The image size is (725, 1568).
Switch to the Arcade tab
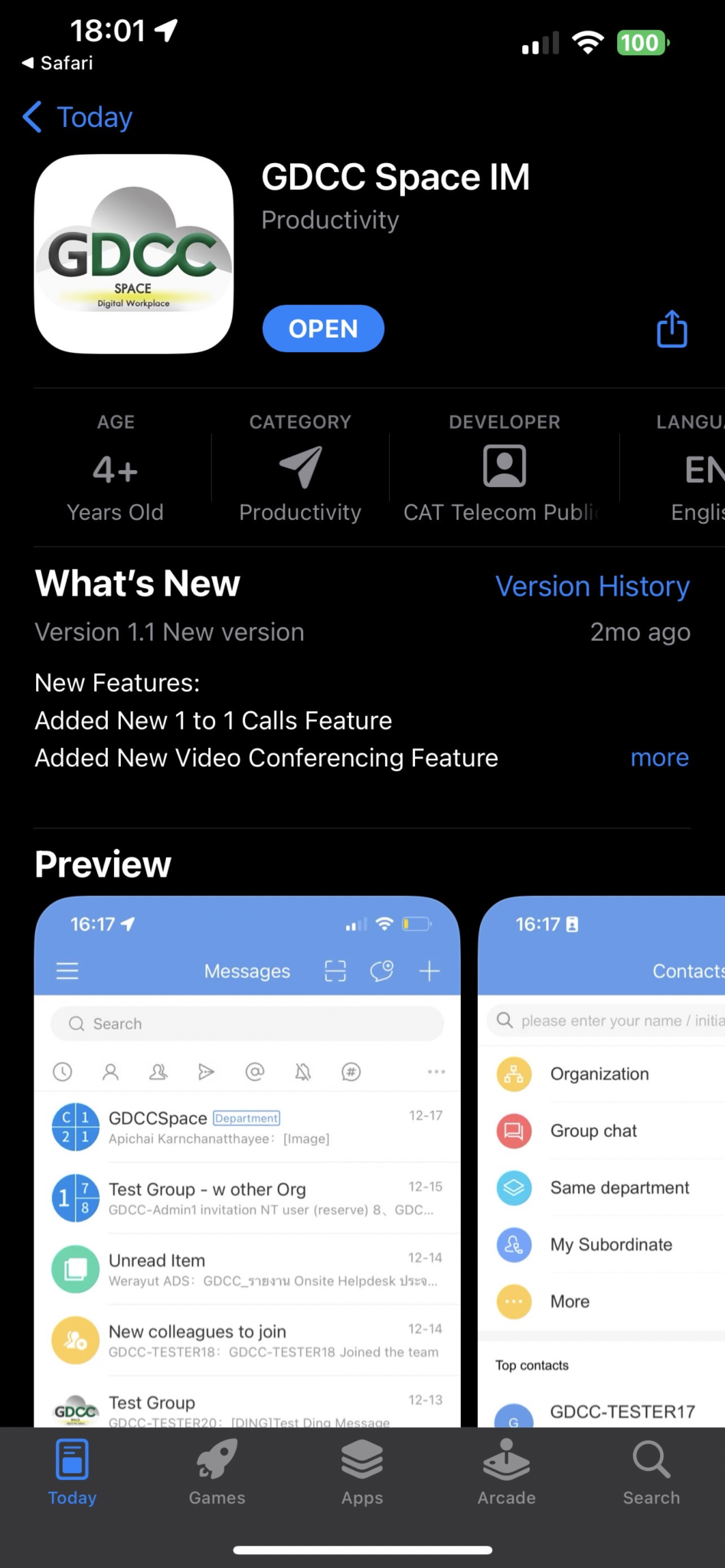pos(506,1473)
